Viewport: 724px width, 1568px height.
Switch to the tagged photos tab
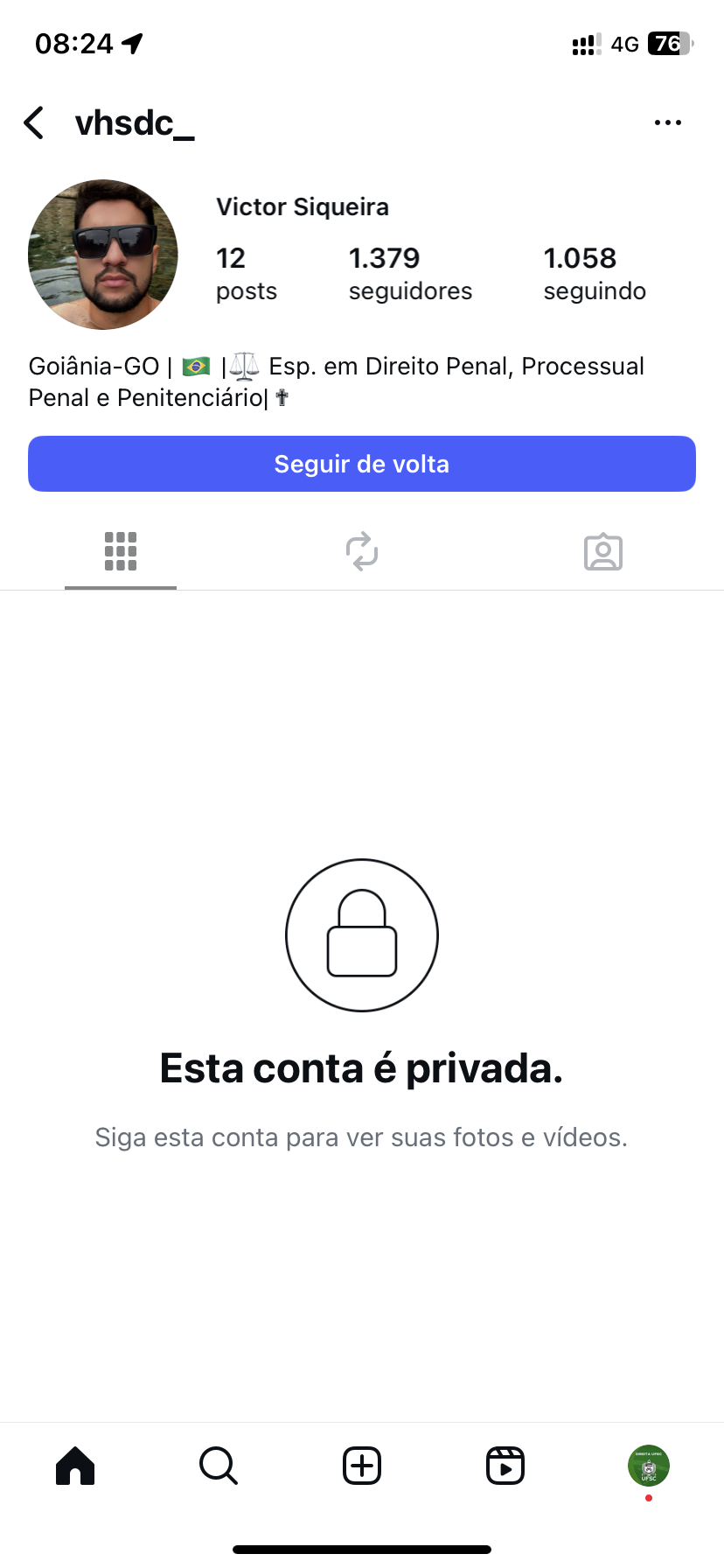click(602, 552)
